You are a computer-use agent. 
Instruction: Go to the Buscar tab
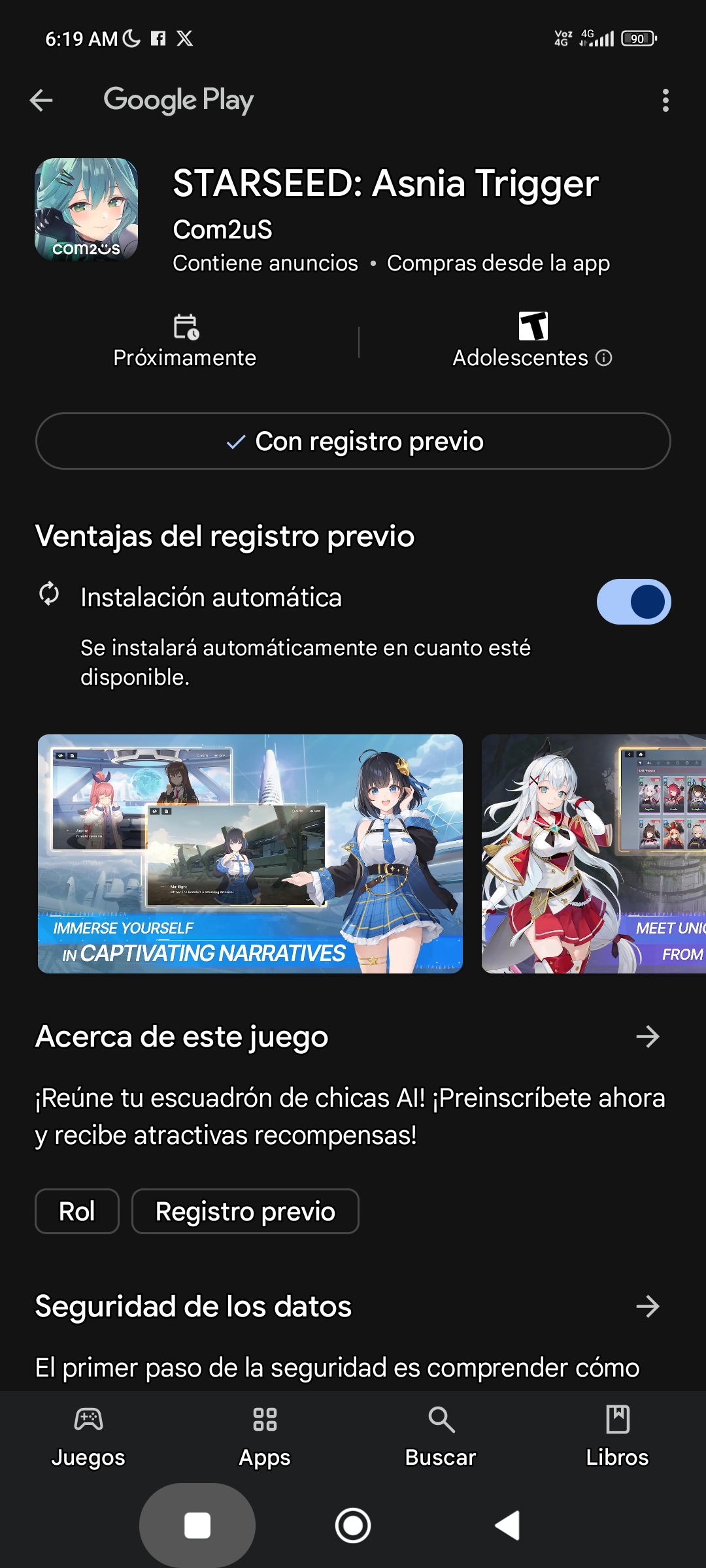[441, 1436]
